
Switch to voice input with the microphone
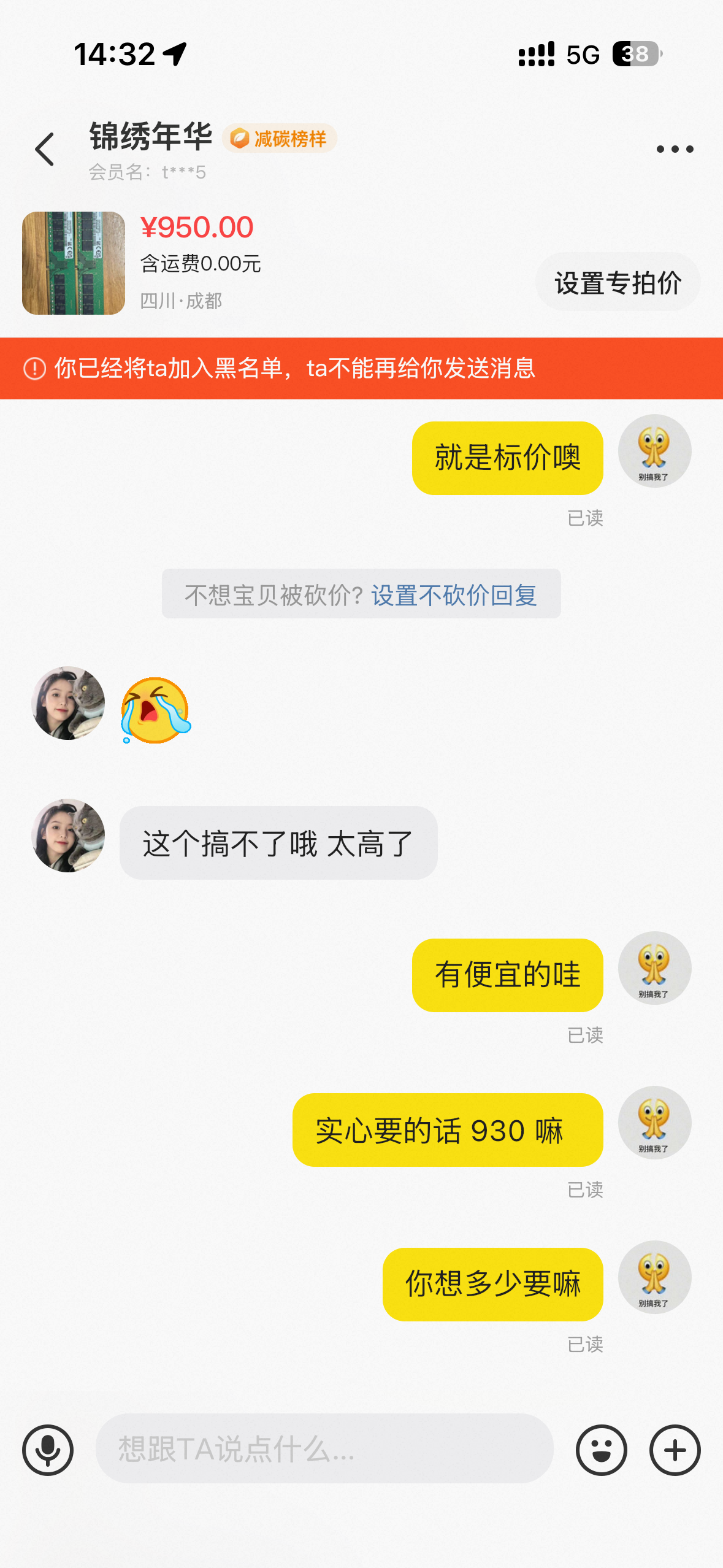(48, 1450)
